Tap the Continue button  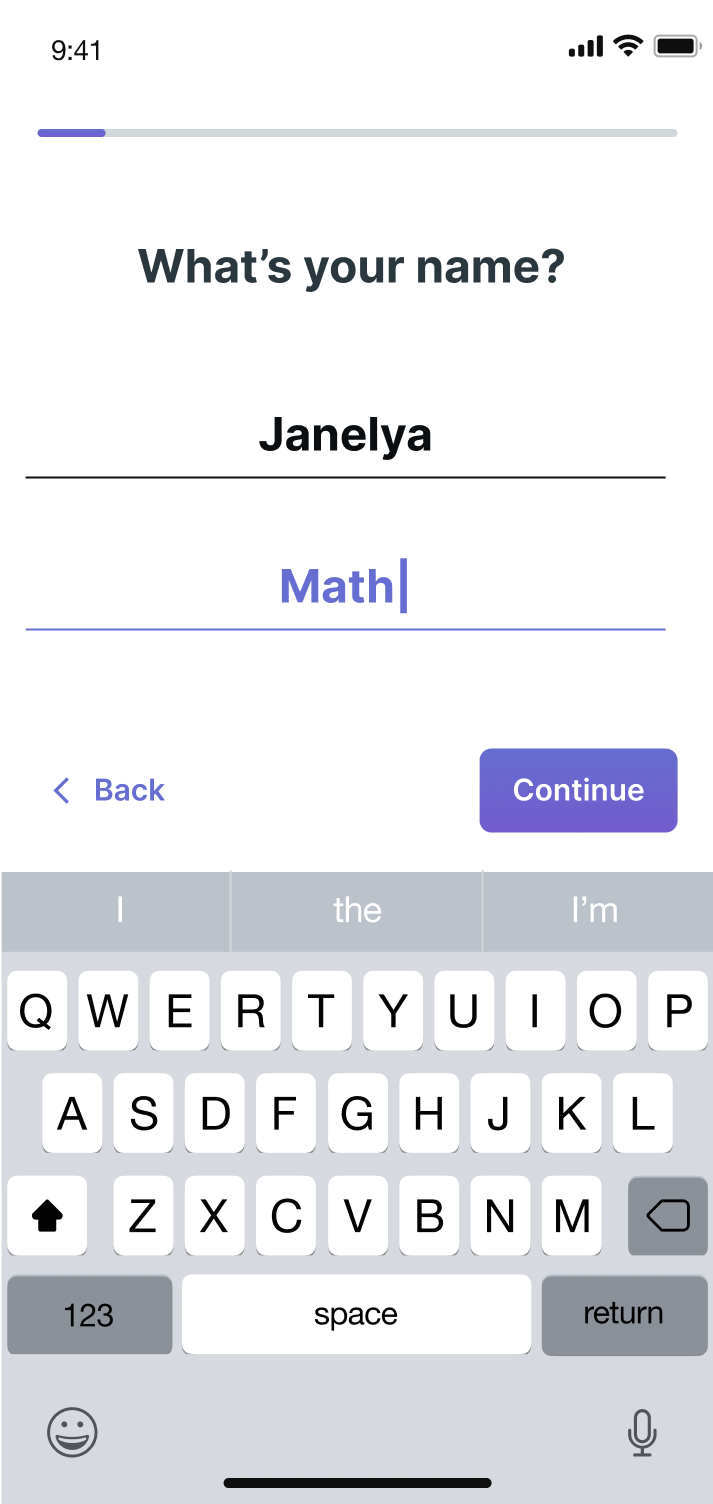pos(578,790)
